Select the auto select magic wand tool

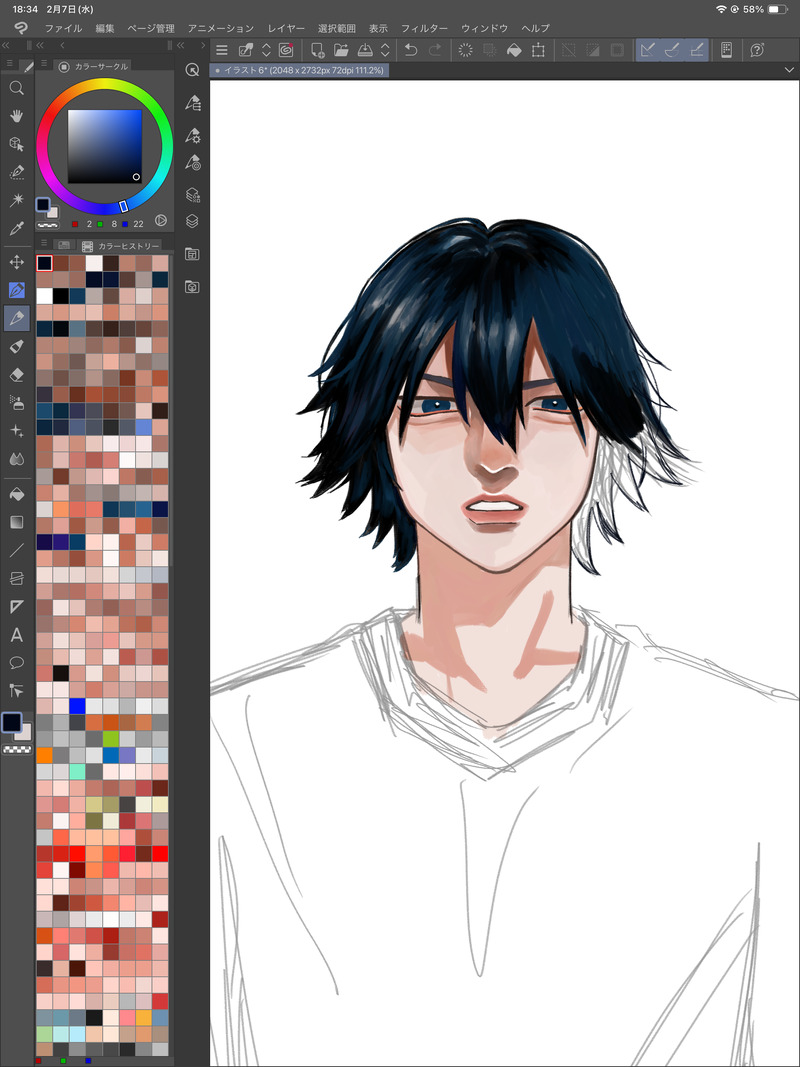pyautogui.click(x=16, y=201)
